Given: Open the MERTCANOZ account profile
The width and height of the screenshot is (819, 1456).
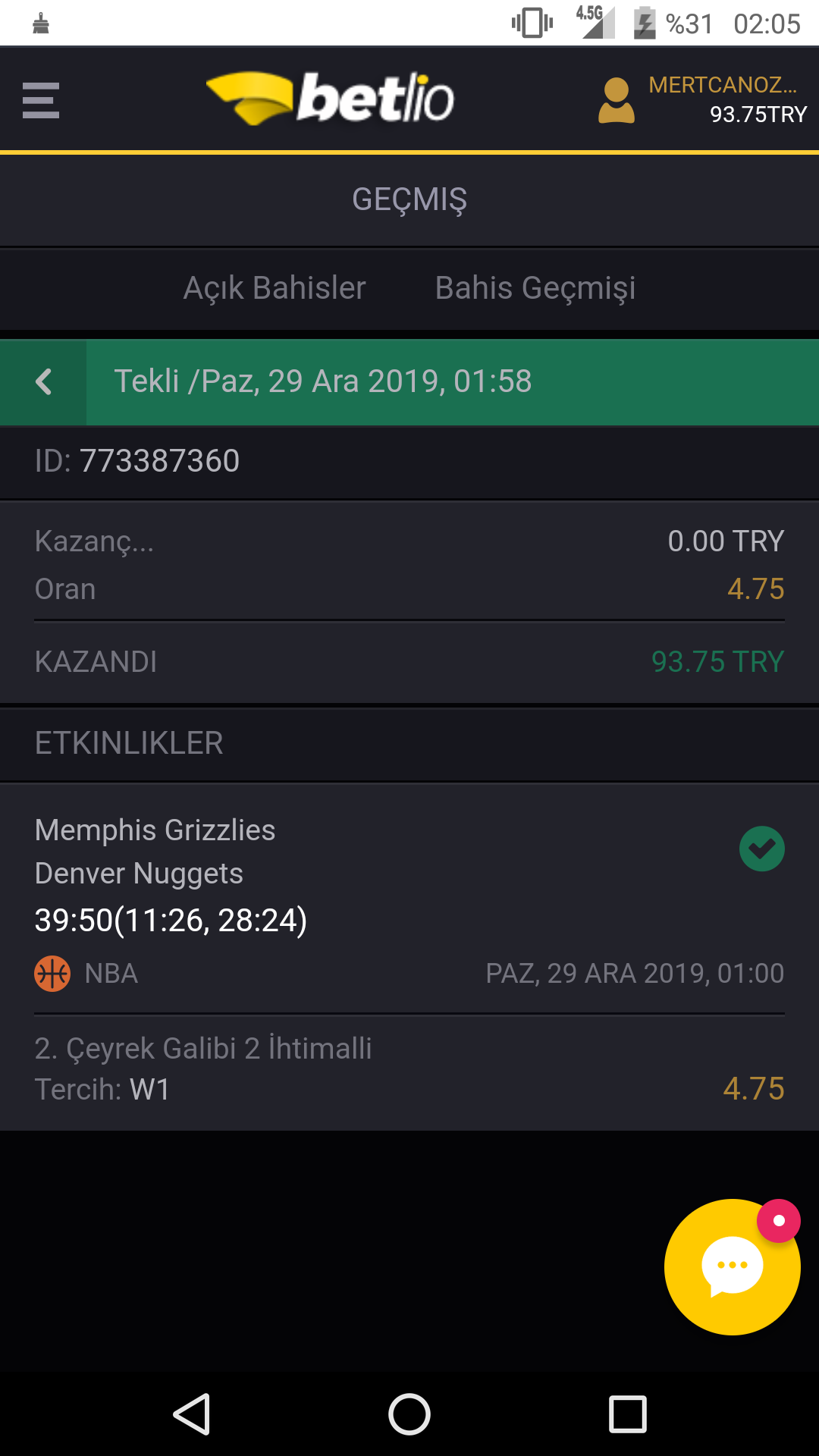Looking at the screenshot, I should (701, 100).
